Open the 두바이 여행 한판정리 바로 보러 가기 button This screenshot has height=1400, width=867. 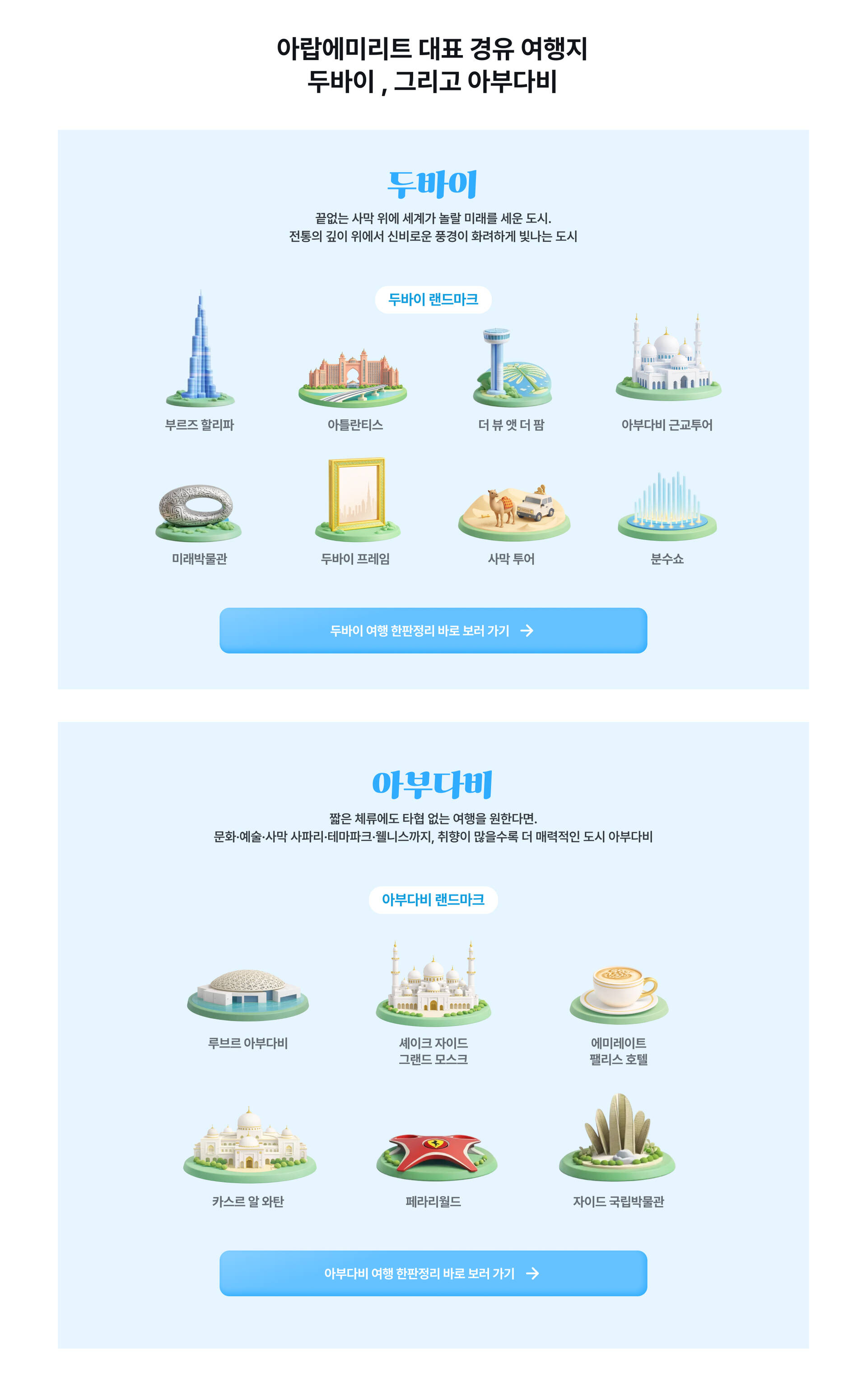433,630
